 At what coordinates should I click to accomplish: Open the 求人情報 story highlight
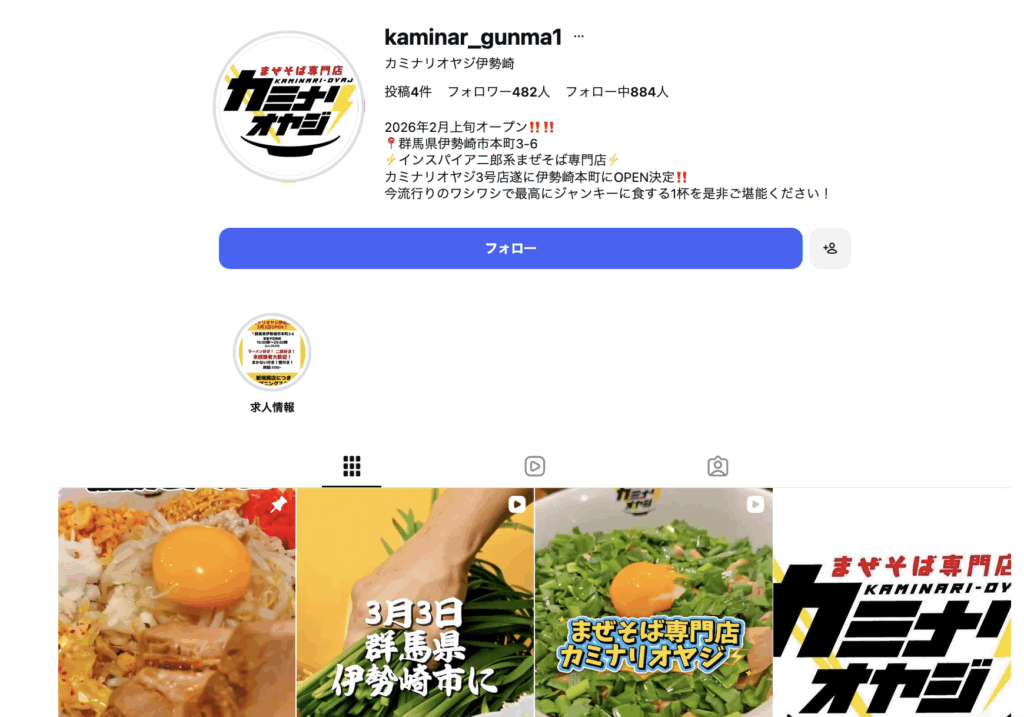pos(272,353)
